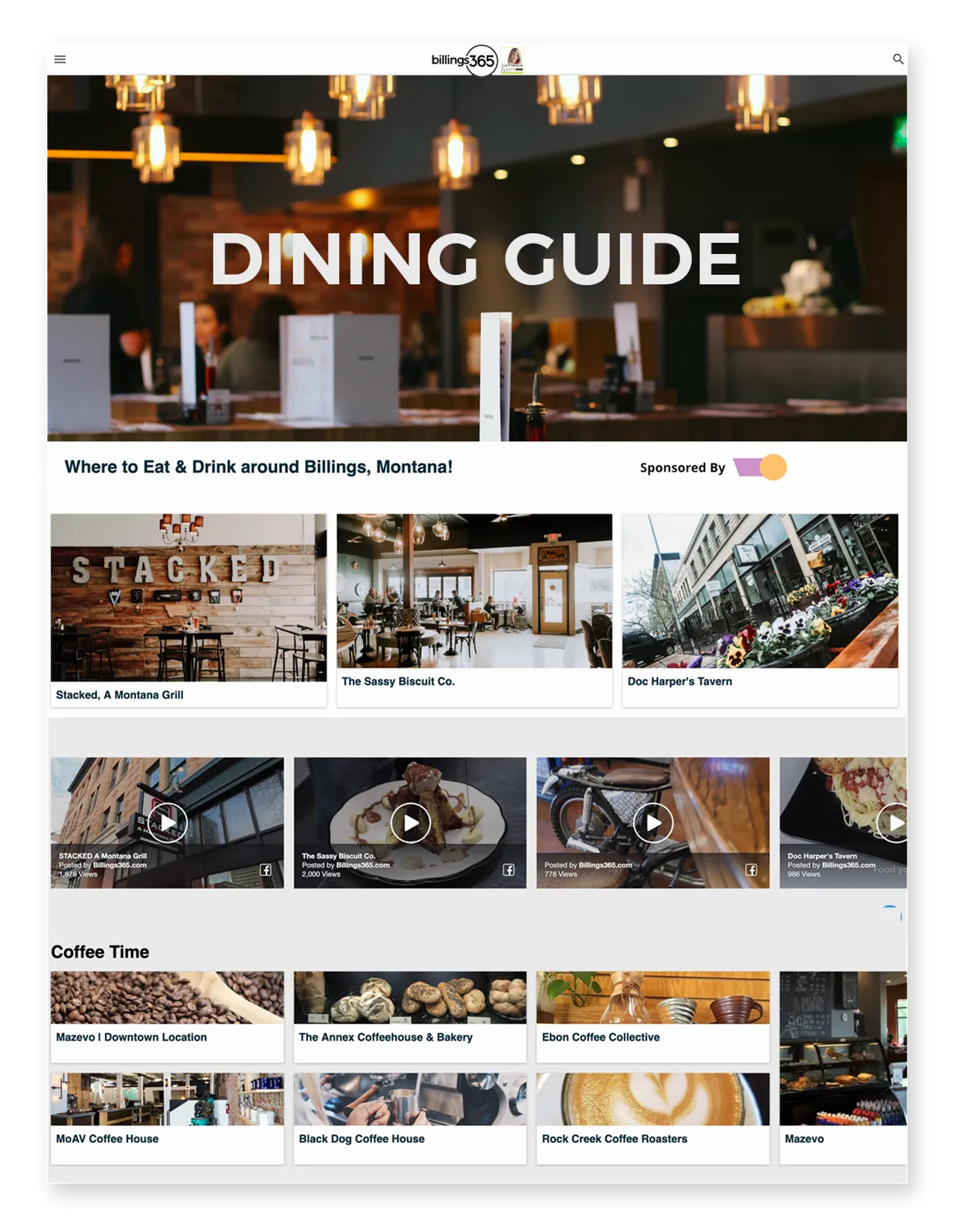
Task: Open Ebon Coffee Collective listing
Action: 653,1017
